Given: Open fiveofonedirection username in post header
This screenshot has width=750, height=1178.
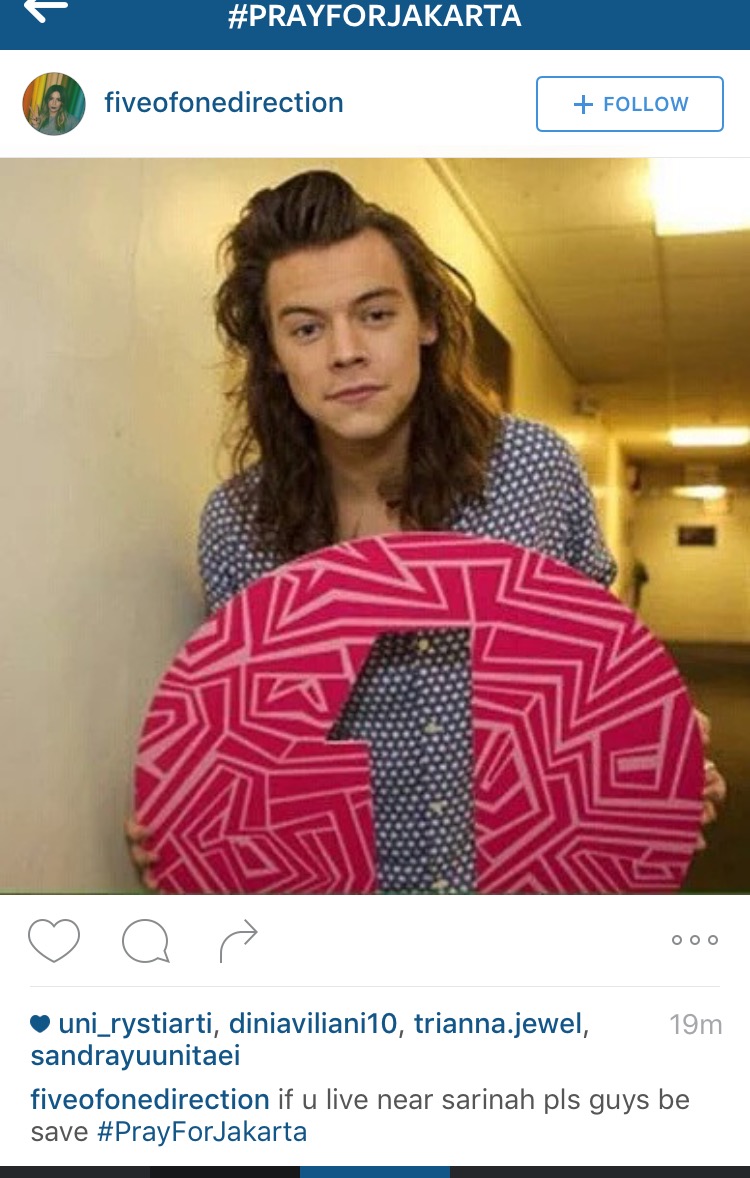Looking at the screenshot, I should point(224,103).
